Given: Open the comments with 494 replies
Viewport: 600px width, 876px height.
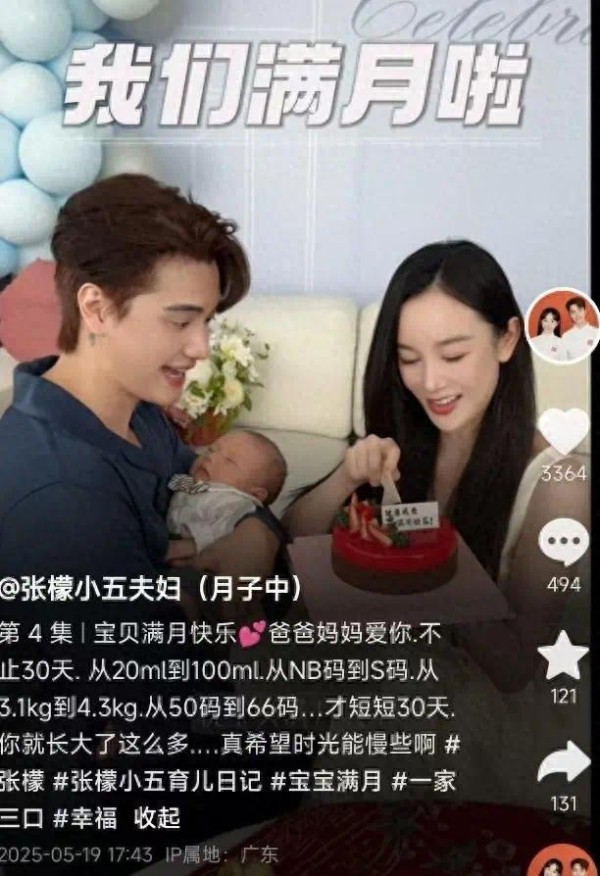Looking at the screenshot, I should [563, 541].
